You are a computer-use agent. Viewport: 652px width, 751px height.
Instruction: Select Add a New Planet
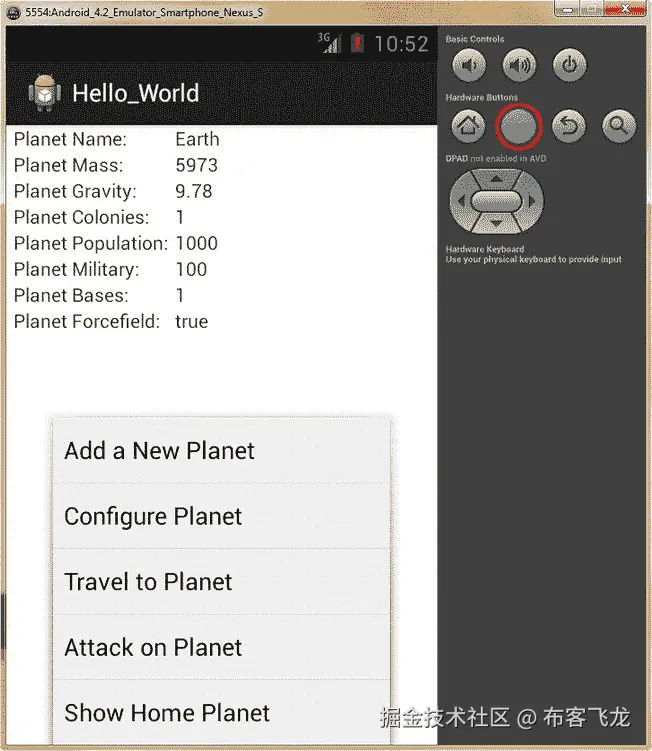220,451
